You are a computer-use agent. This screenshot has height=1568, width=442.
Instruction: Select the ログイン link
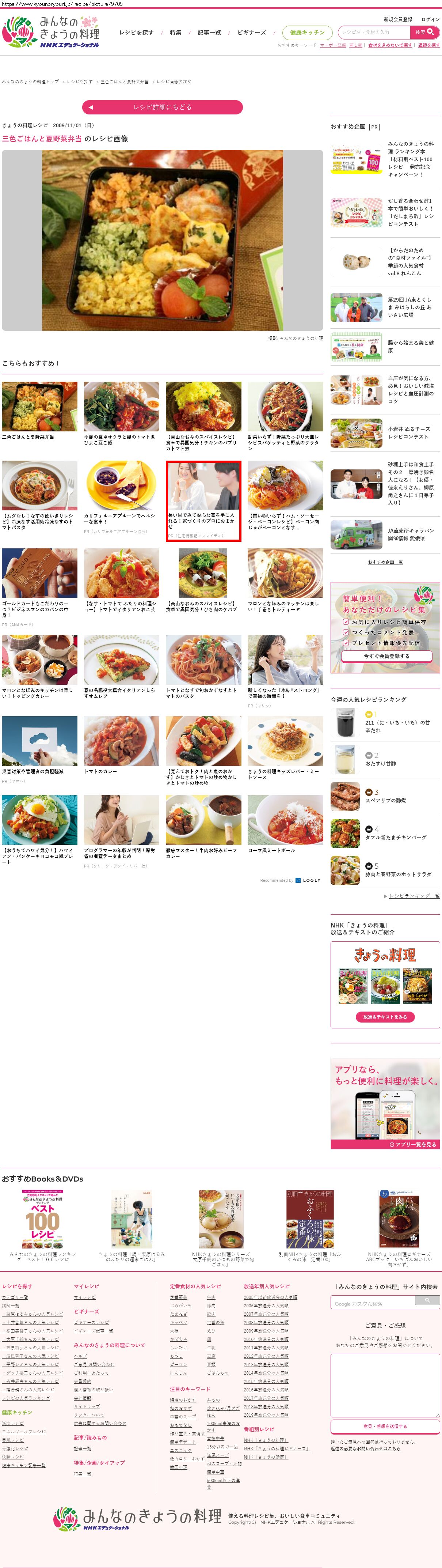click(430, 19)
